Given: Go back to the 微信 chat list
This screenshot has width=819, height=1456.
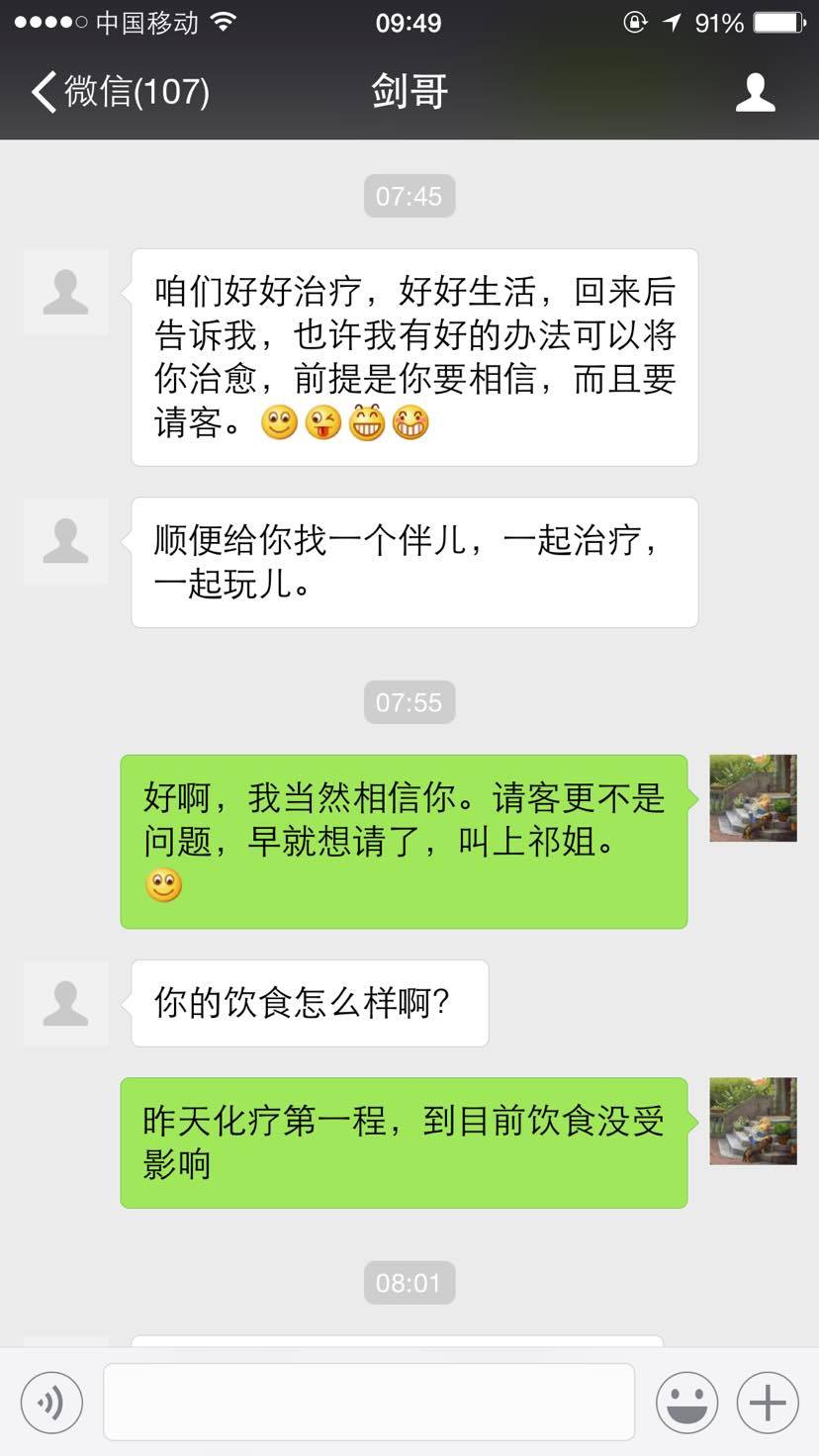Looking at the screenshot, I should click(x=119, y=92).
